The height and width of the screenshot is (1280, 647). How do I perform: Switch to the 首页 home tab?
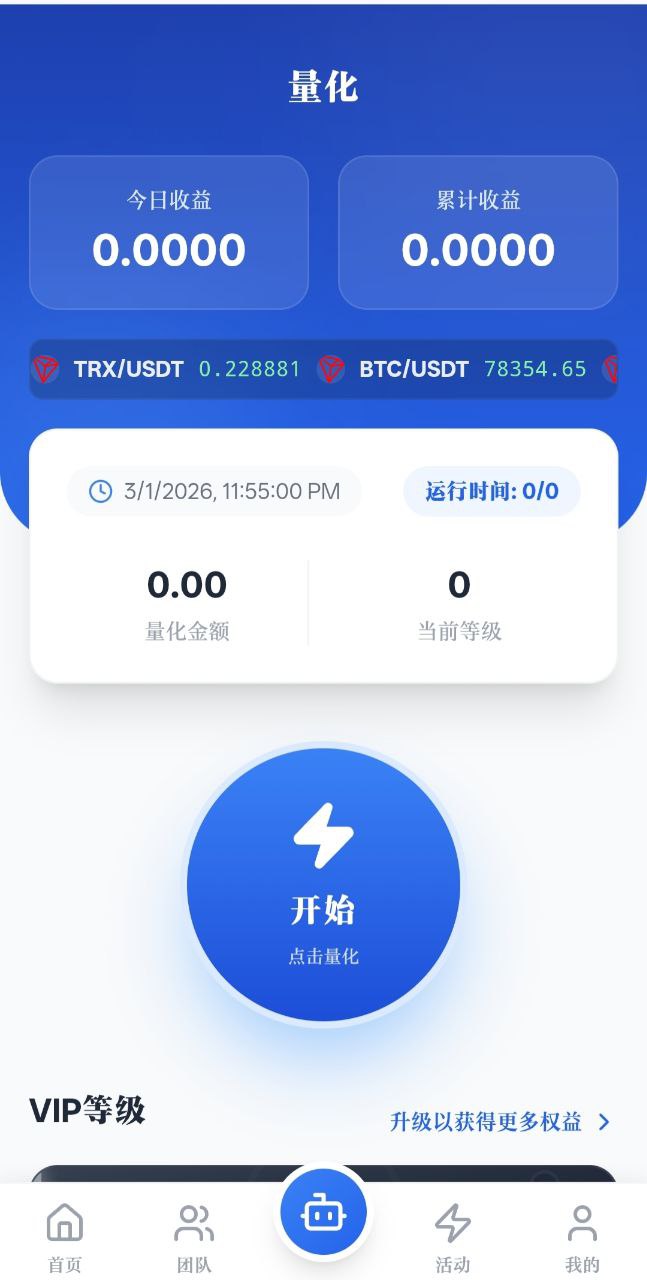point(65,1237)
